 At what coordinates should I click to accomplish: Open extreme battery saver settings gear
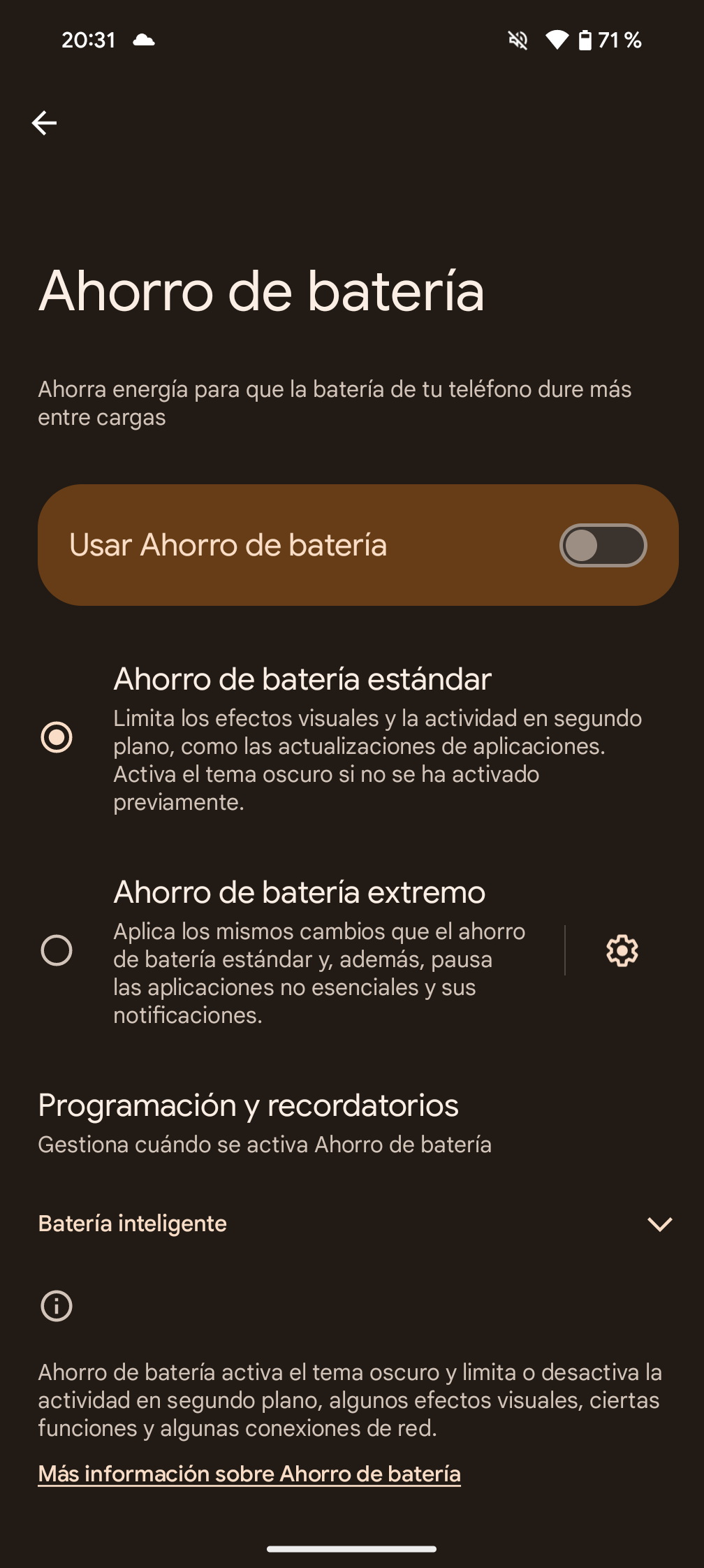click(622, 950)
